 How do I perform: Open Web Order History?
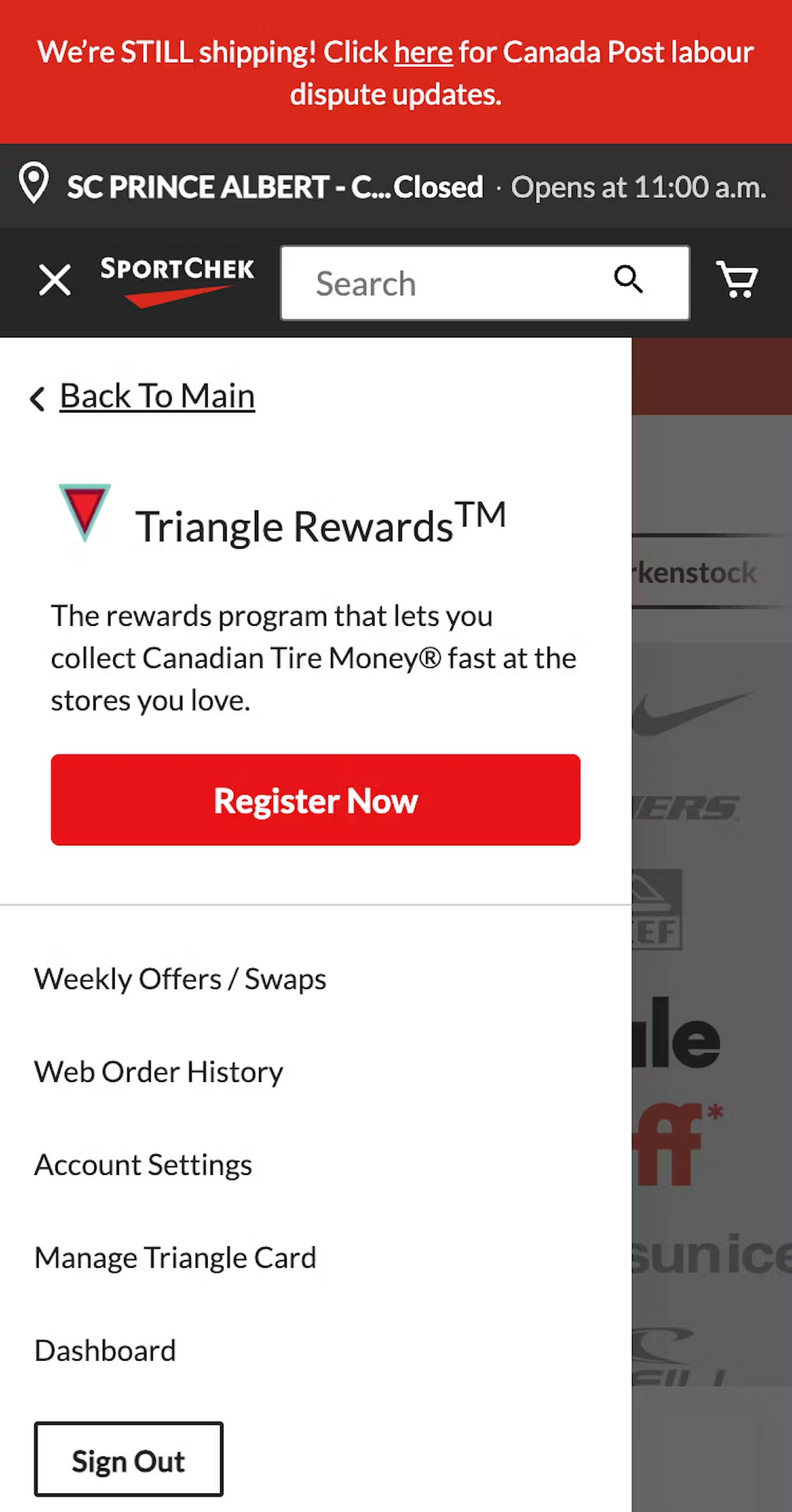click(158, 1071)
